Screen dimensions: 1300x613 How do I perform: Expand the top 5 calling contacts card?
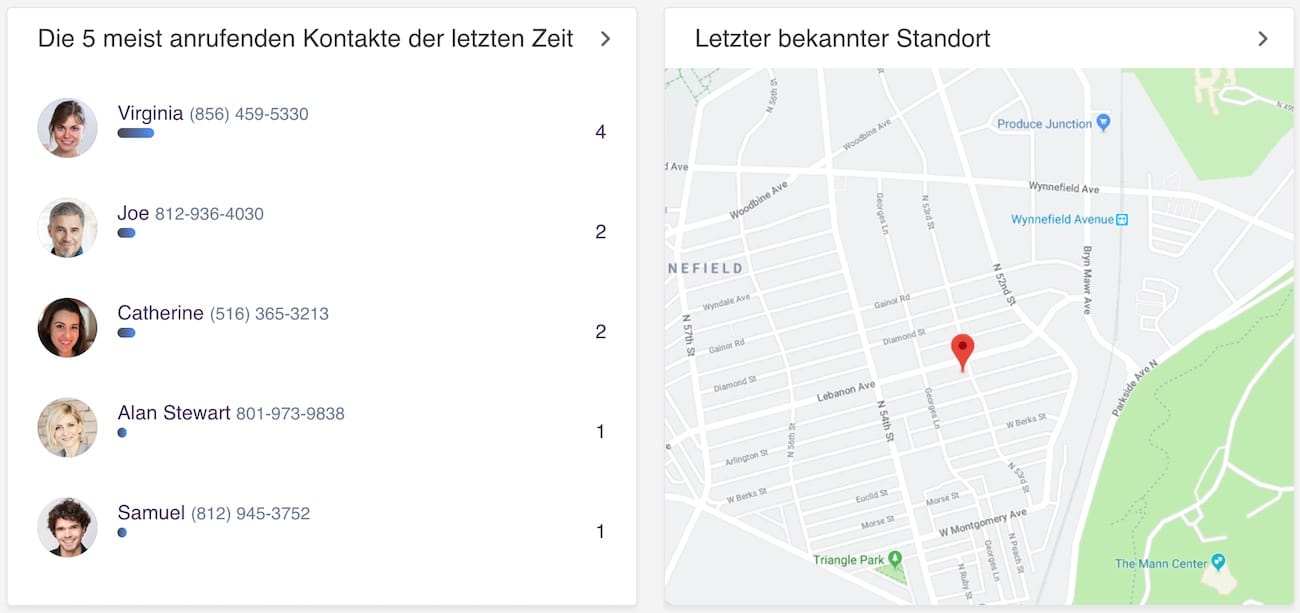point(605,39)
